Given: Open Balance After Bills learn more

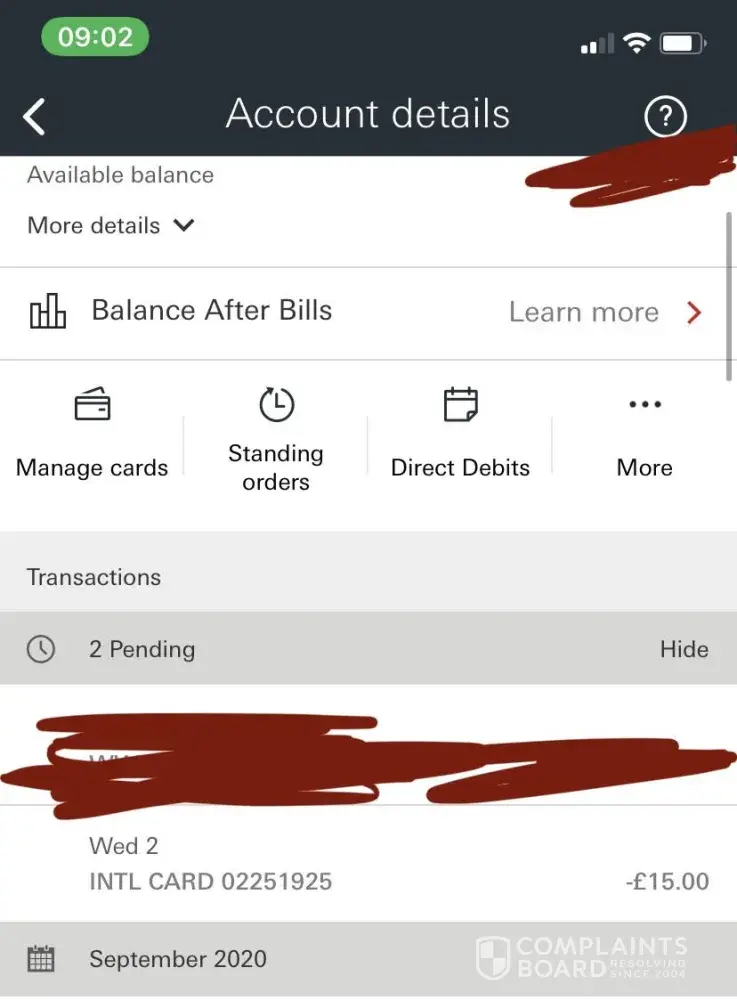Looking at the screenshot, I should (605, 313).
